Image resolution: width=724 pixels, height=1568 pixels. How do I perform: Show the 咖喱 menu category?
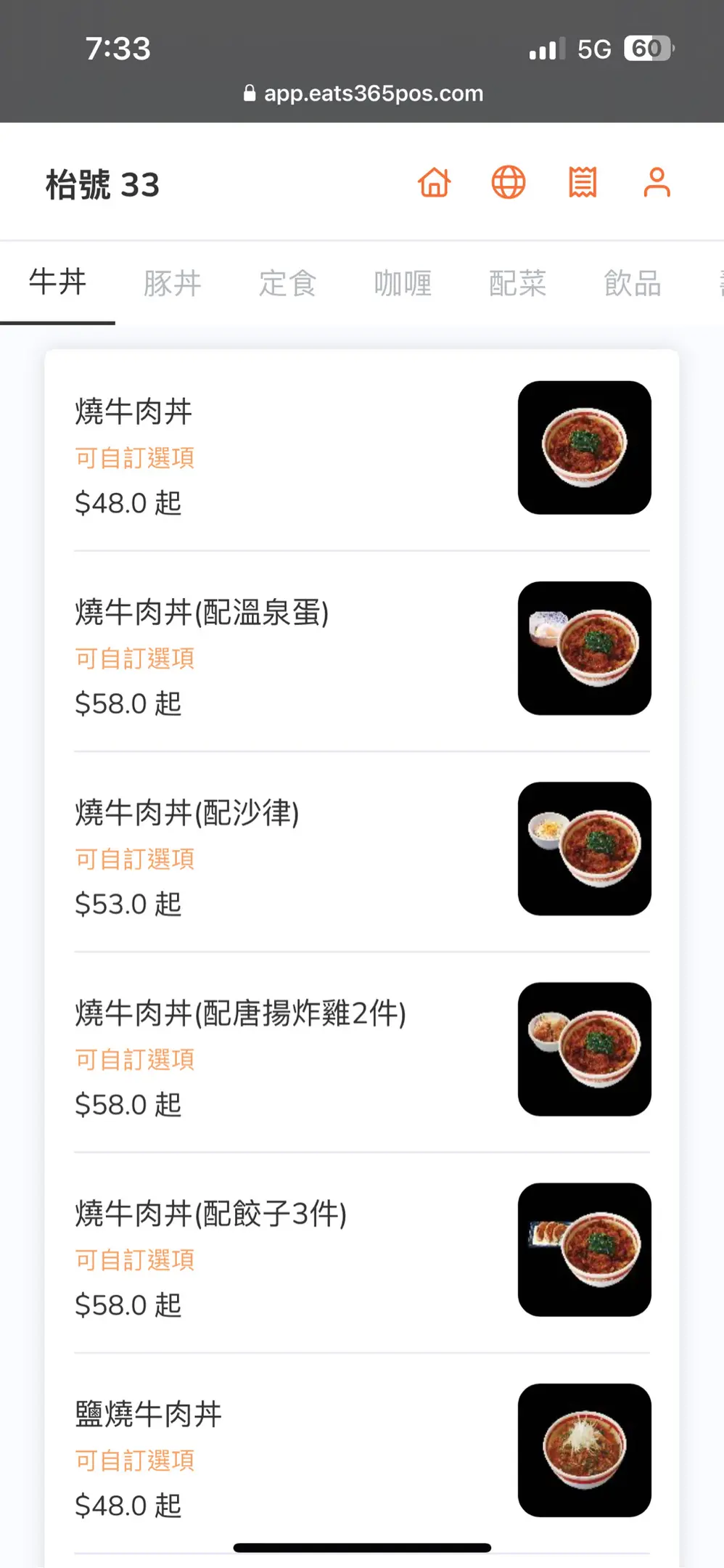[403, 282]
